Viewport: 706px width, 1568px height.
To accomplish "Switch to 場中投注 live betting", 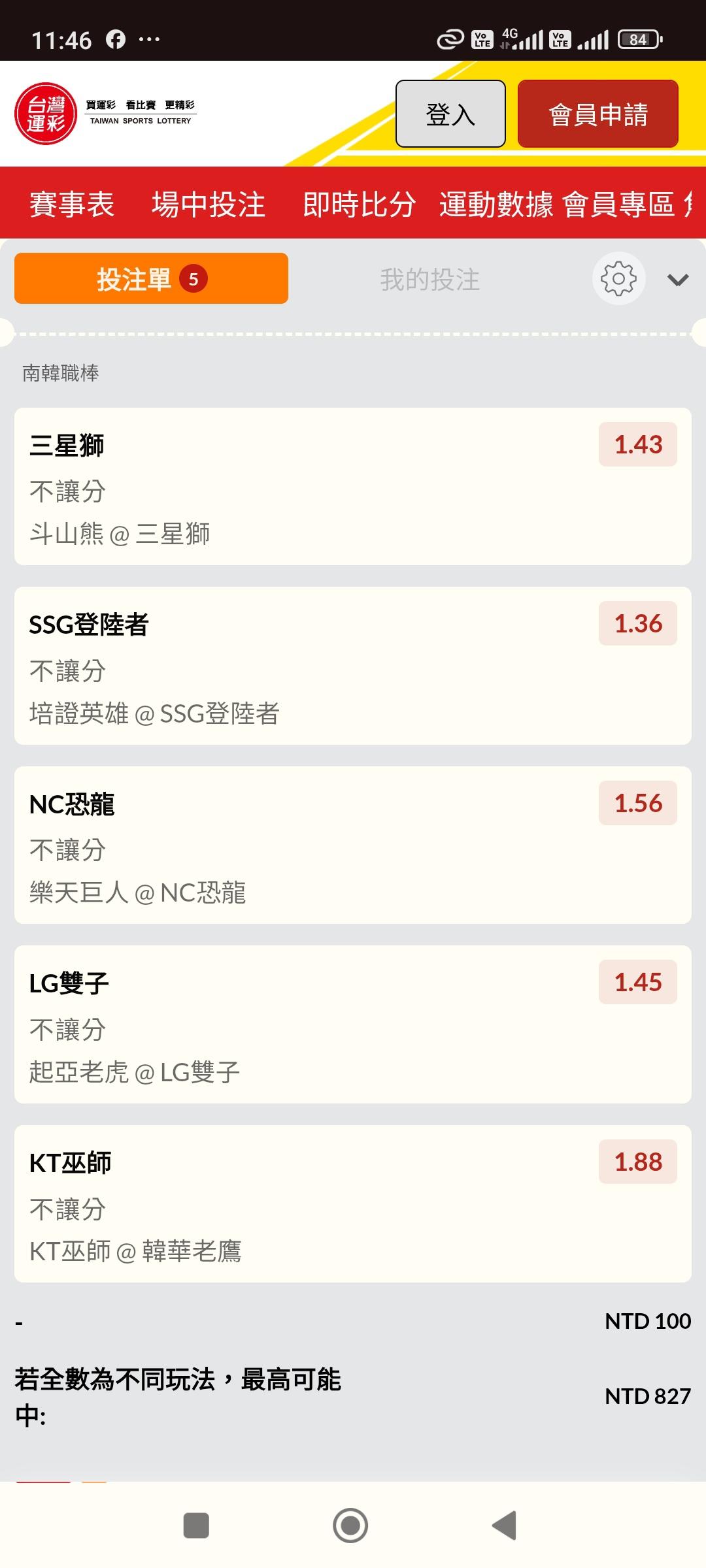I will pos(209,204).
